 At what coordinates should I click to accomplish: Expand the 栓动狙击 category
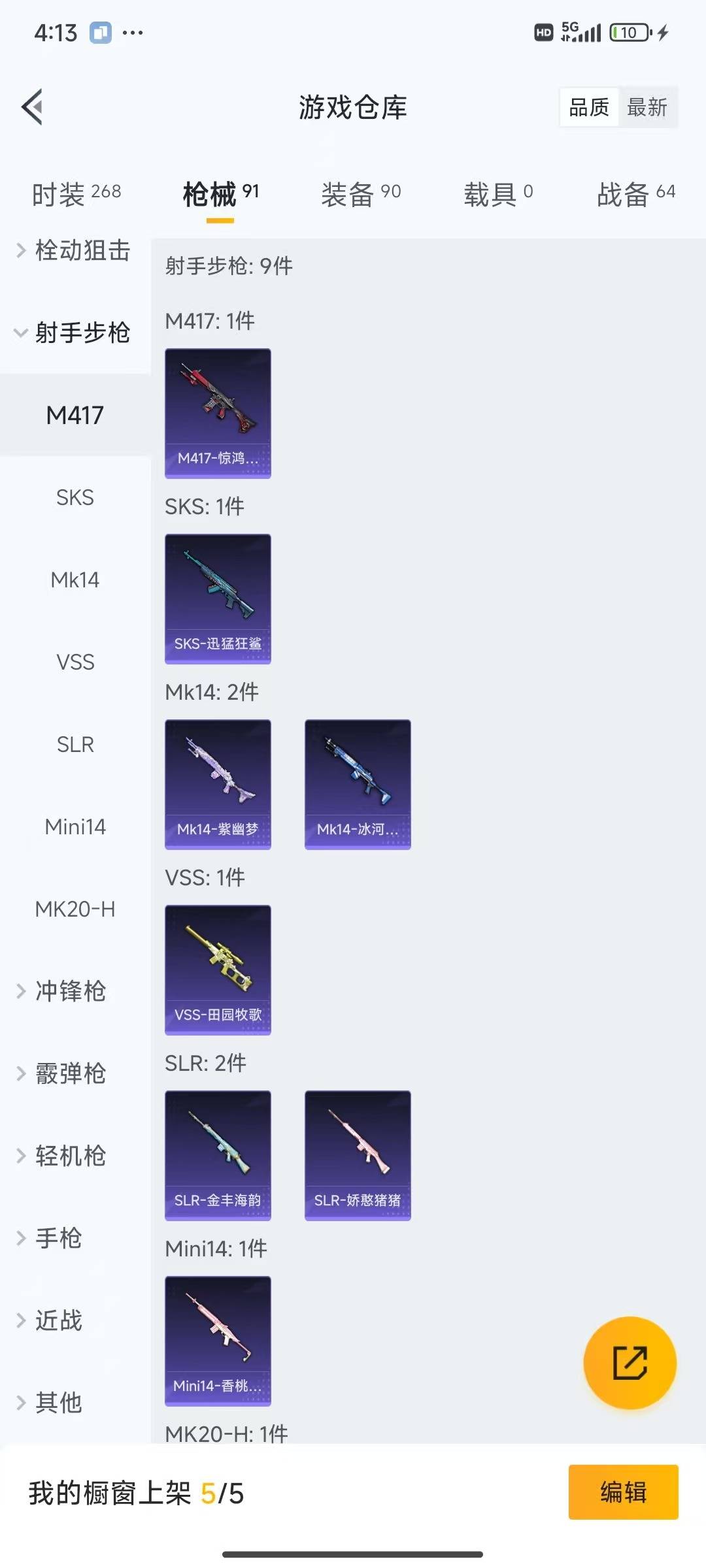[74, 250]
